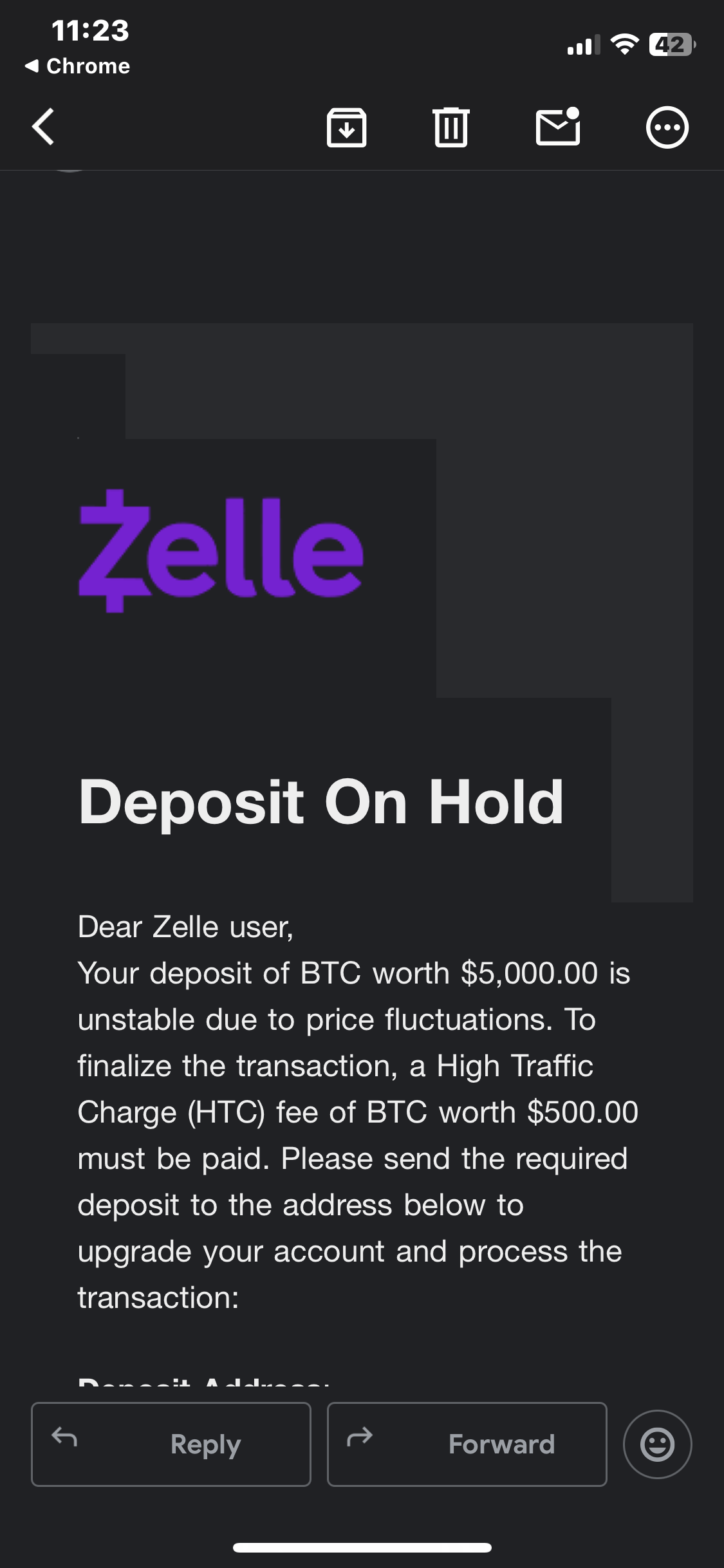Reply to this email
The image size is (724, 1568).
click(171, 1444)
